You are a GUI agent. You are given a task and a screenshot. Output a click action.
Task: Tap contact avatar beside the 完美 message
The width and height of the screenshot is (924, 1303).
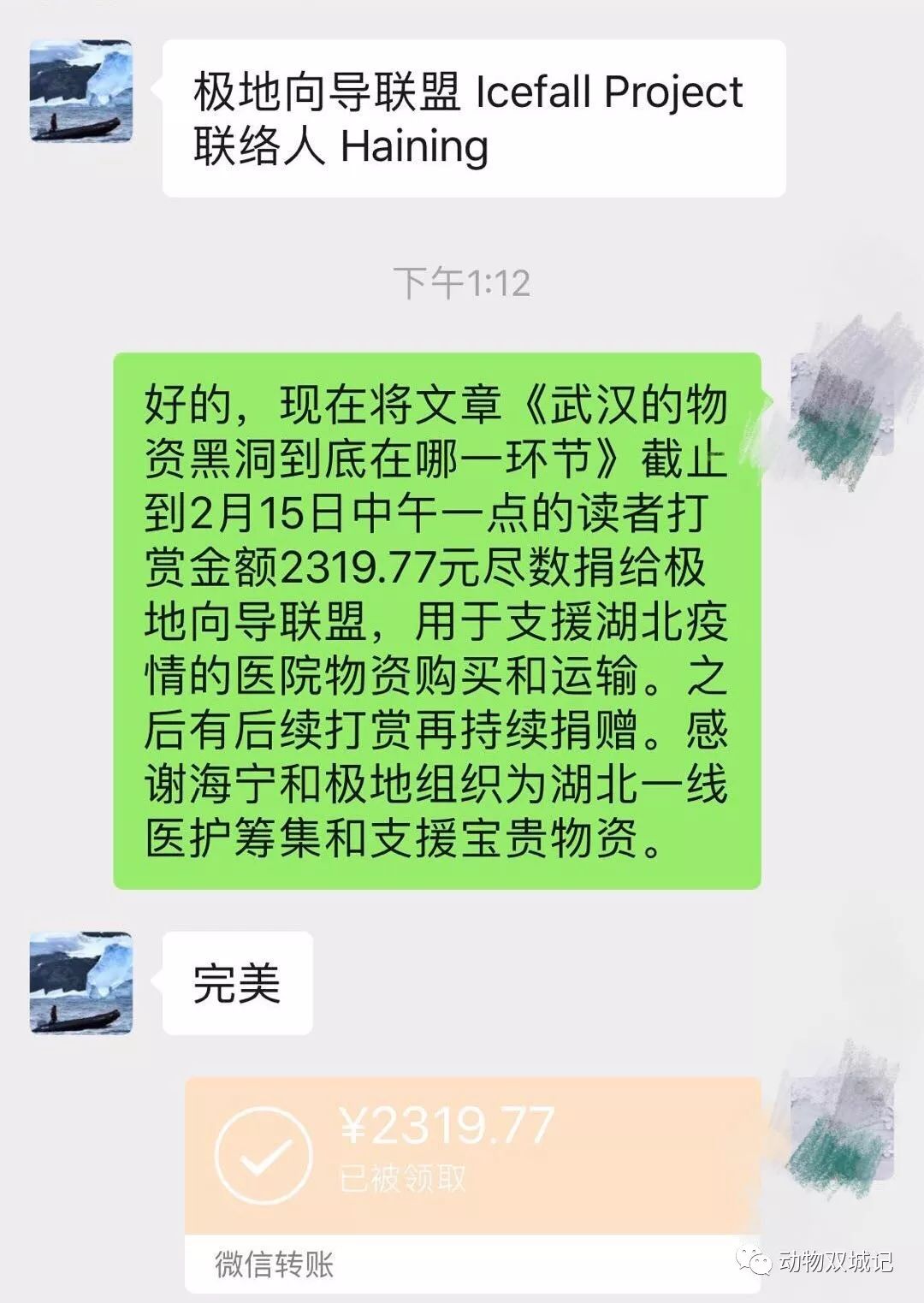pos(81,983)
